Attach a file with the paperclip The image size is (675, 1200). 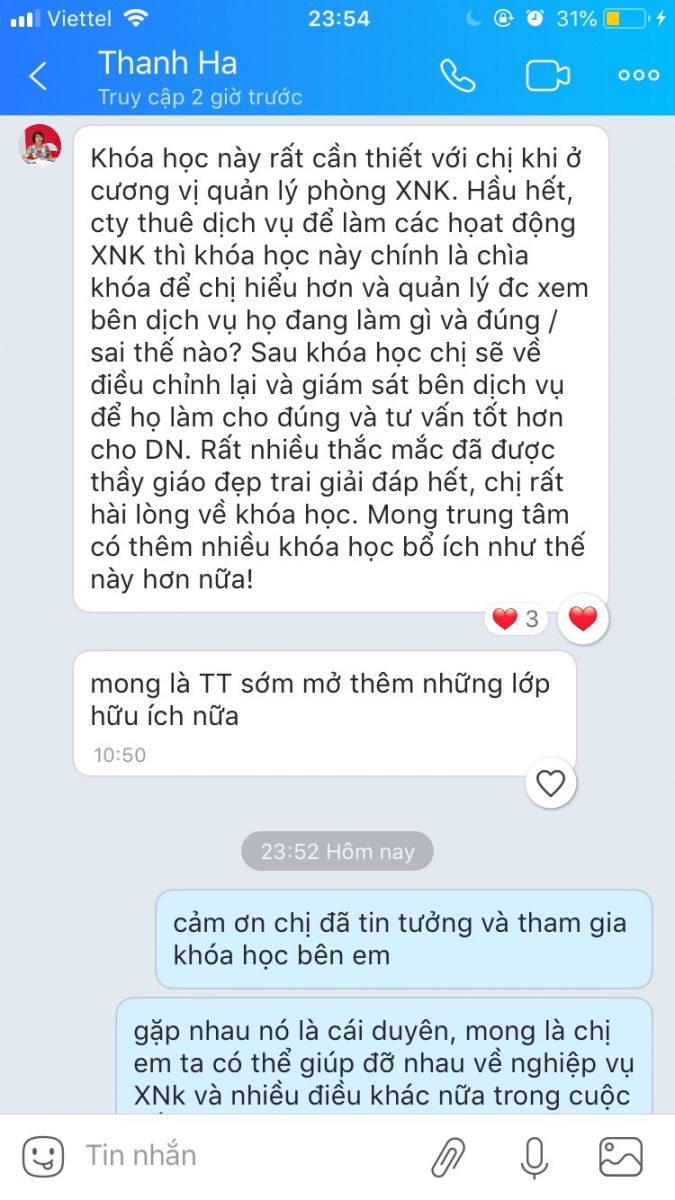coord(449,1157)
